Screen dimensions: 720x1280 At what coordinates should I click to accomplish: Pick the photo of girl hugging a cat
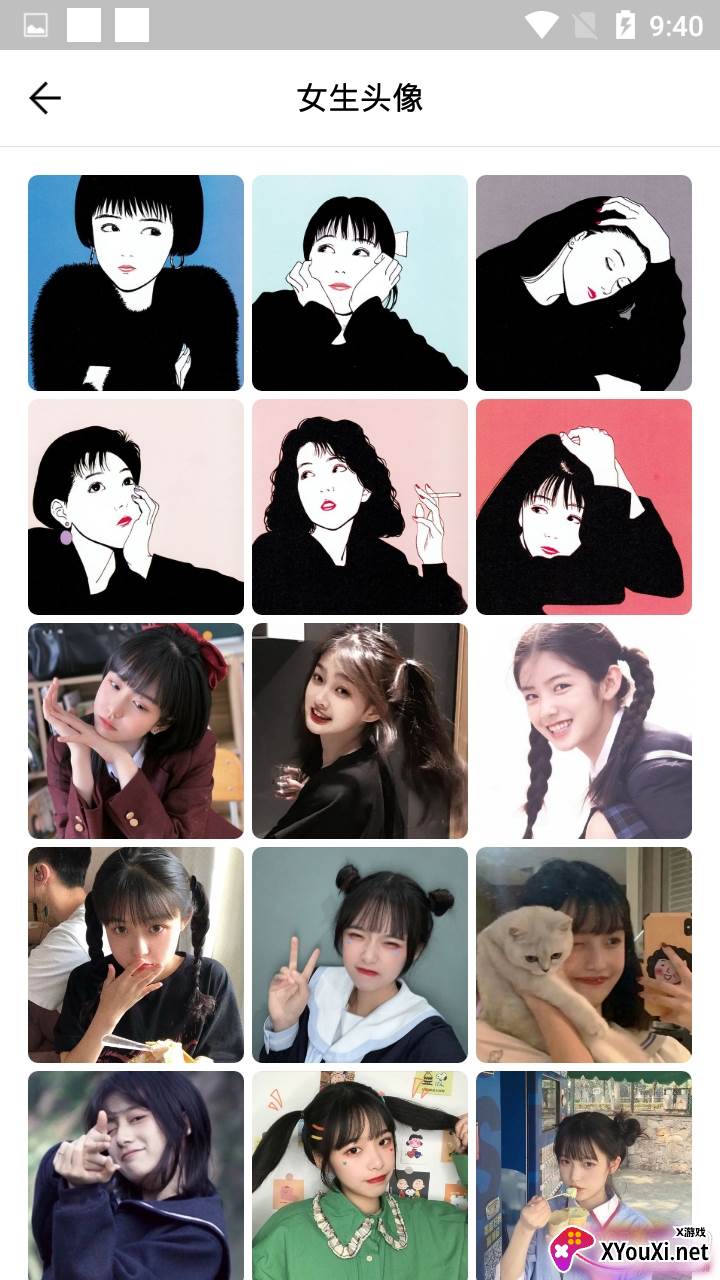(584, 955)
